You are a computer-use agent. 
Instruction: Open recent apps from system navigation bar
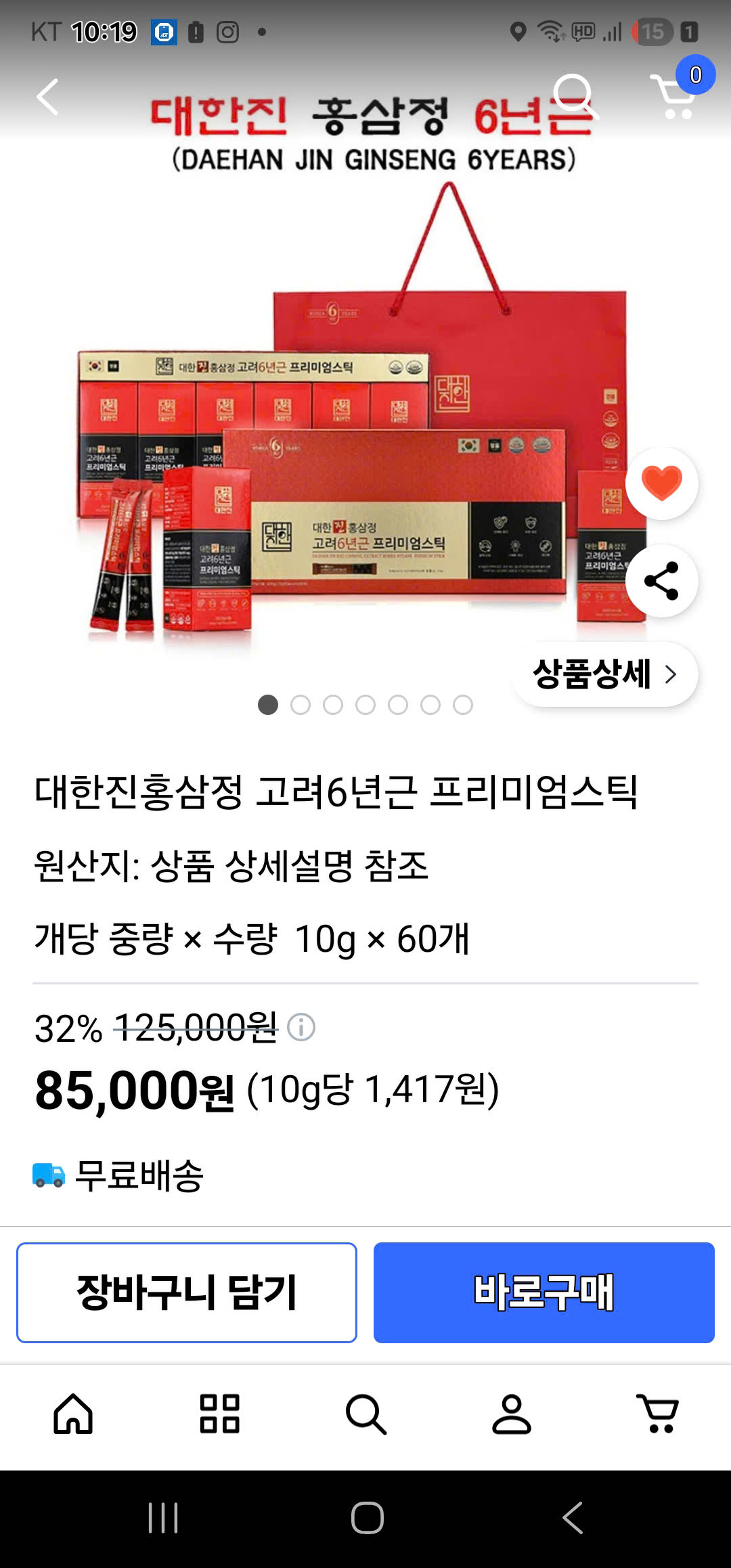163,1518
